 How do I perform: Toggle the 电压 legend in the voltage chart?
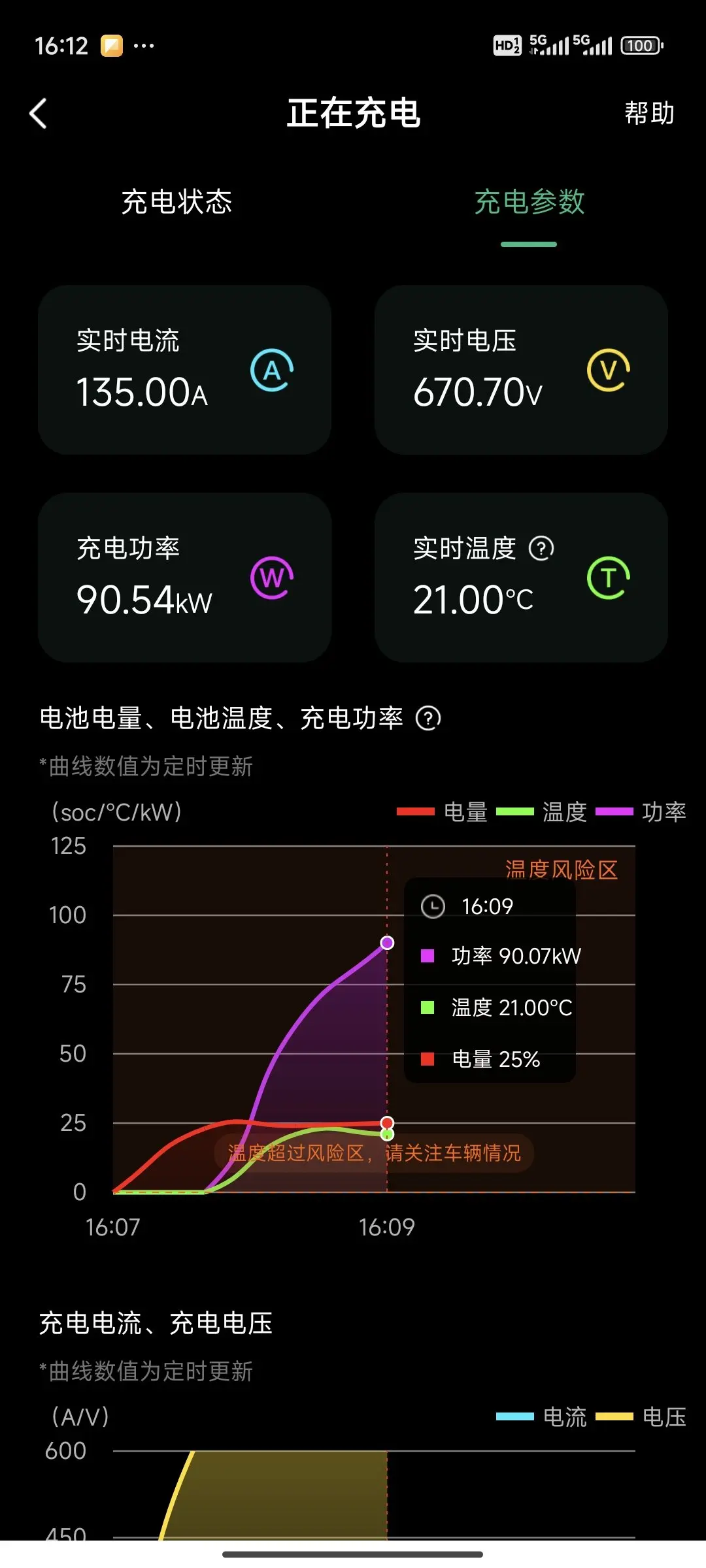(x=641, y=1417)
